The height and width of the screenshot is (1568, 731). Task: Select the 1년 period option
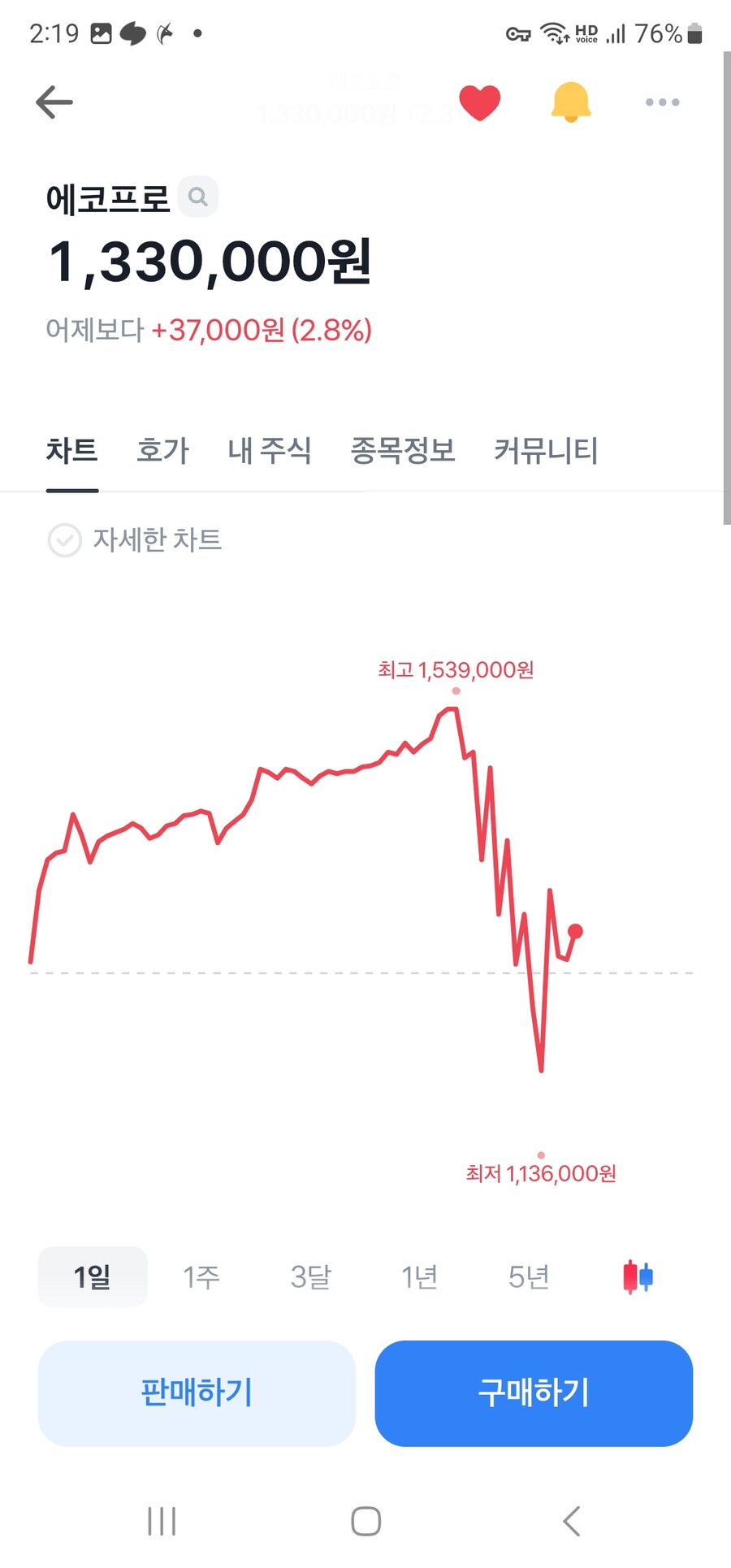pyautogui.click(x=419, y=1276)
